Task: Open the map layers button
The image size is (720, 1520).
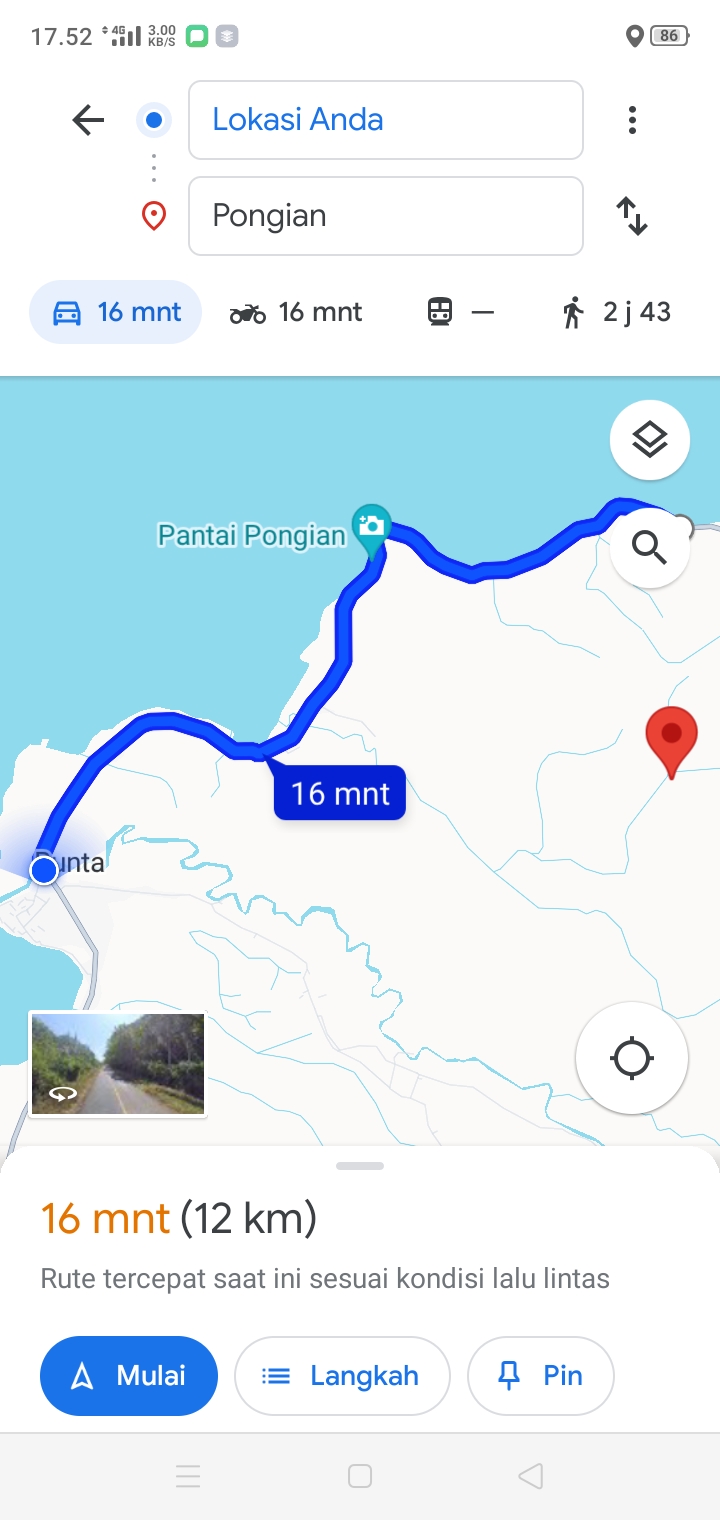Action: coord(650,440)
